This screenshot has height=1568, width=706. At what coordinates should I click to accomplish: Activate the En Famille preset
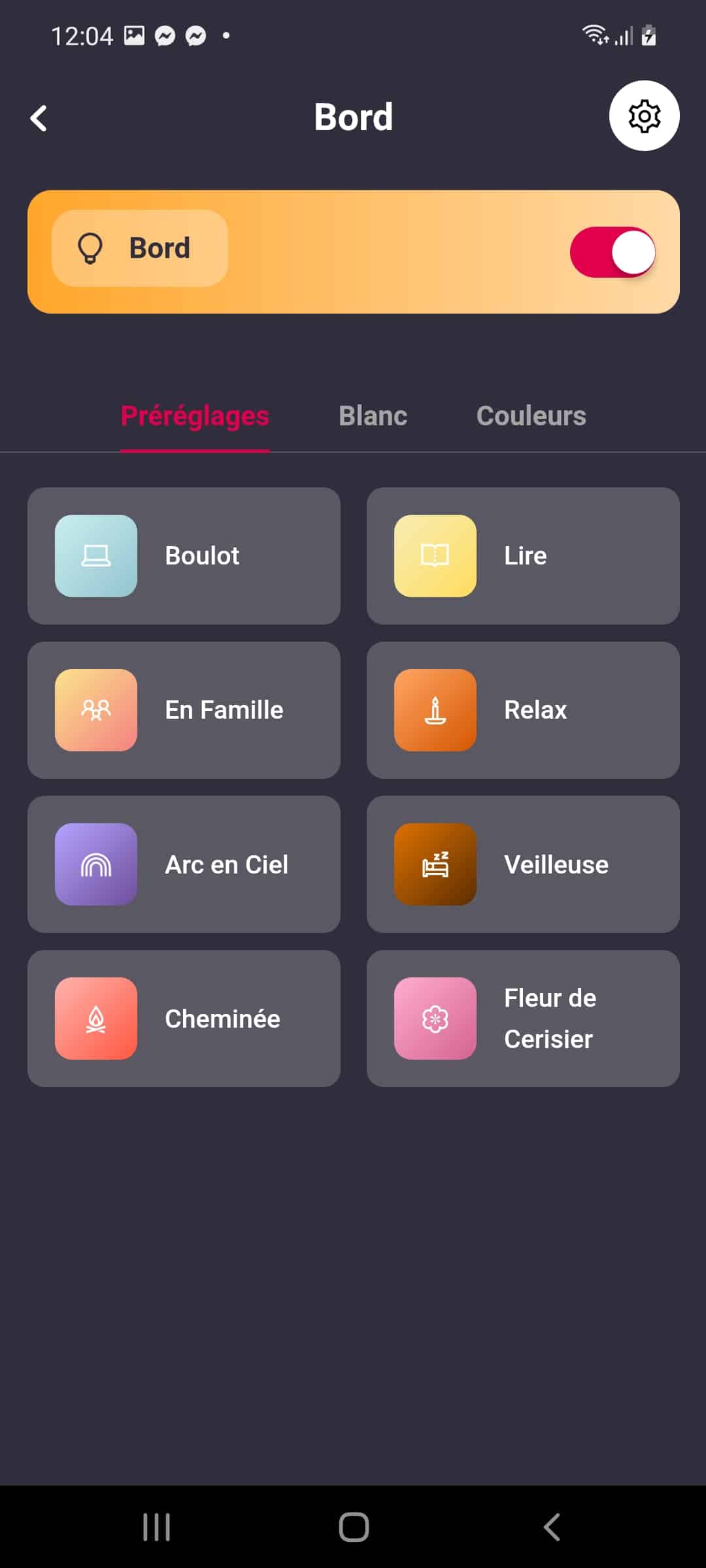[x=184, y=710]
